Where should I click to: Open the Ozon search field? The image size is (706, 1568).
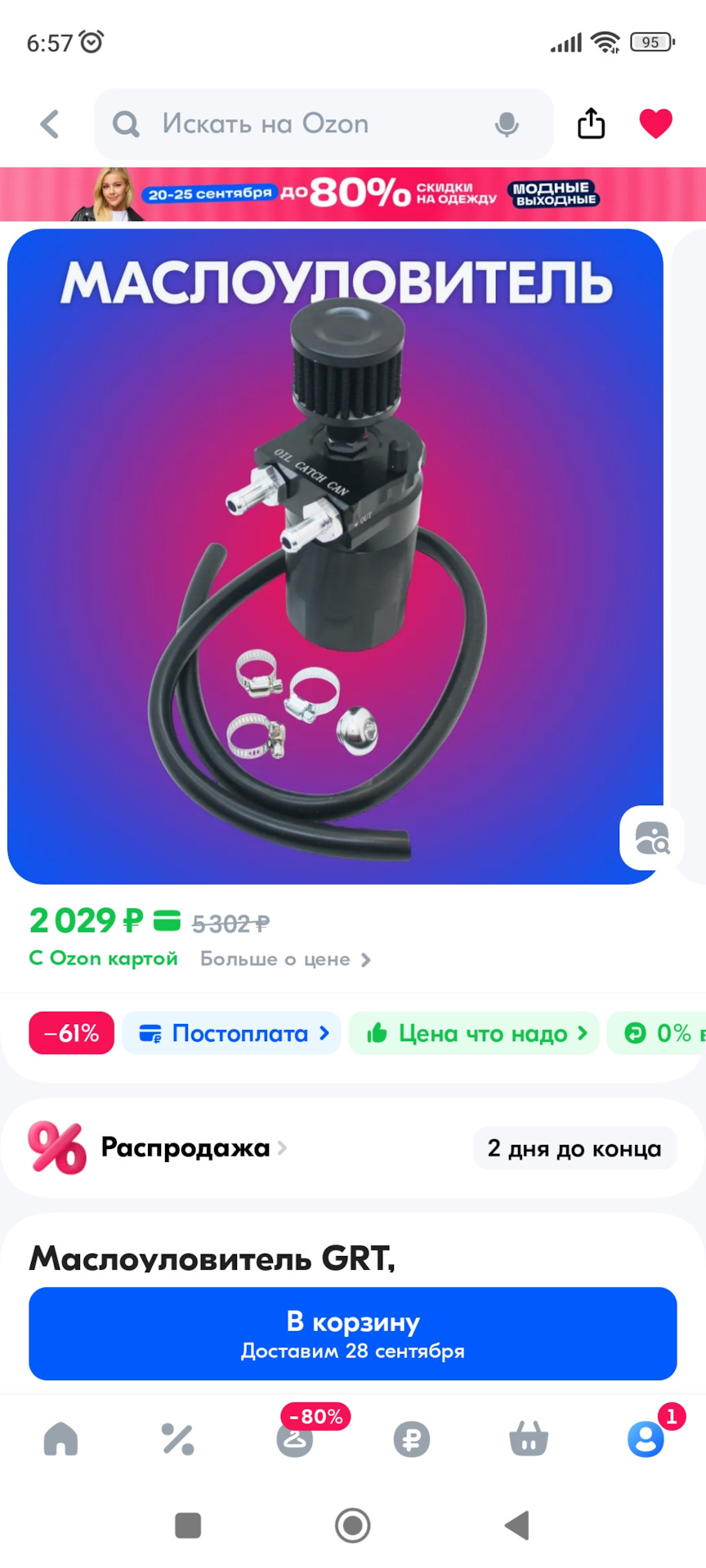(x=311, y=124)
